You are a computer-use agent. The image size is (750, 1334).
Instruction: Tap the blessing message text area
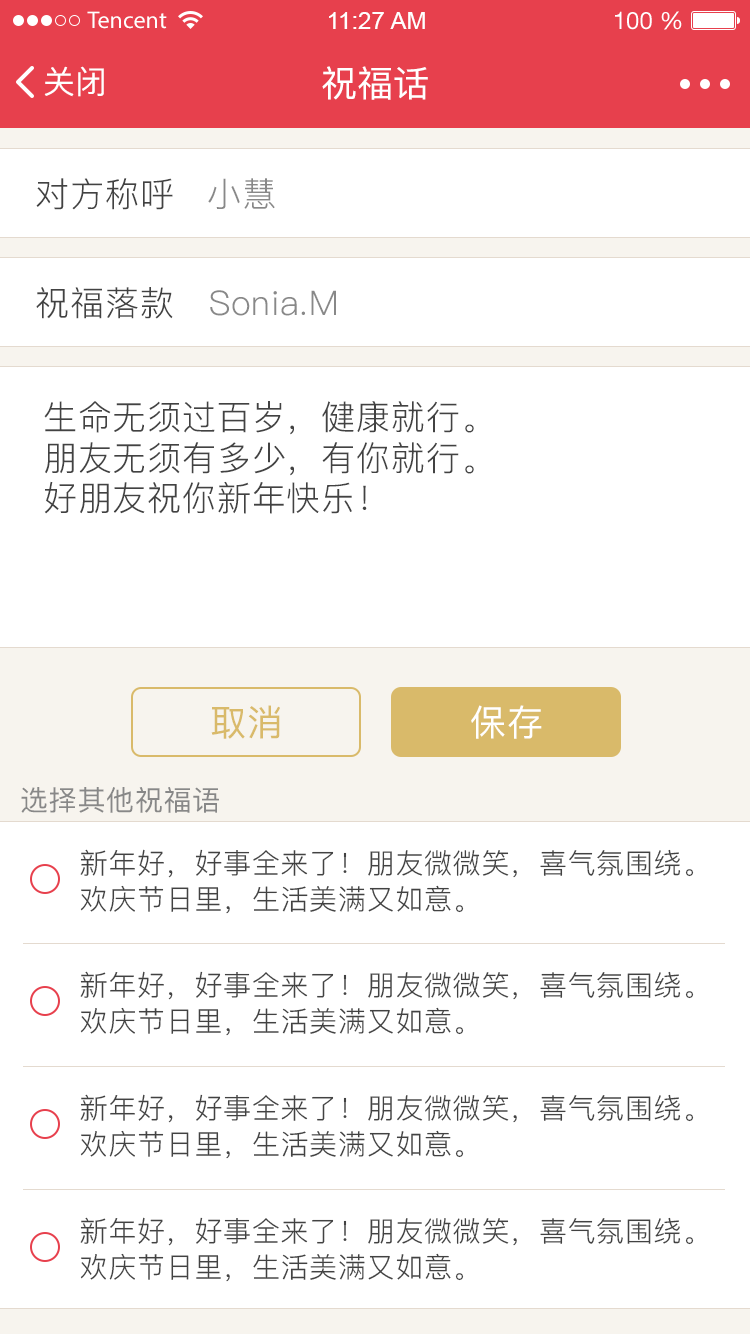[x=375, y=507]
